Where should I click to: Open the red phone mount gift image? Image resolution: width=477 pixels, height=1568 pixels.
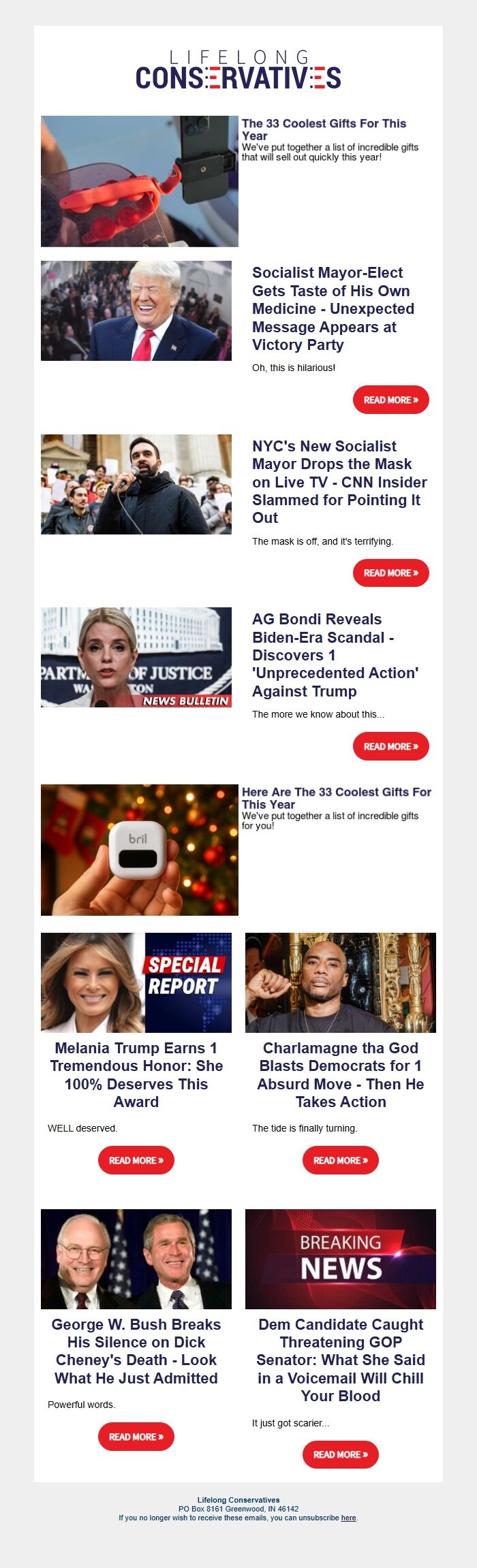(139, 181)
